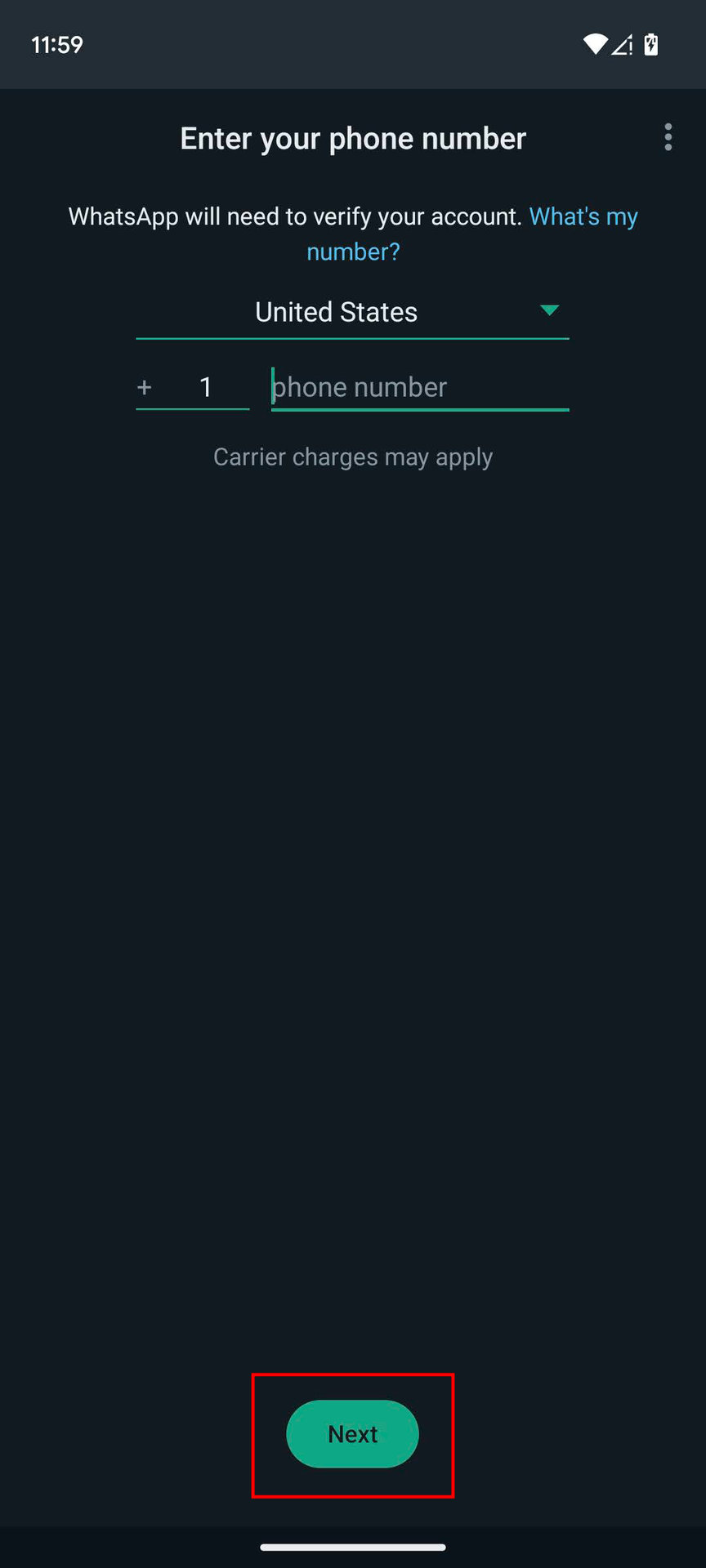The width and height of the screenshot is (706, 1568).
Task: Open the three-dot overflow menu
Action: click(668, 137)
